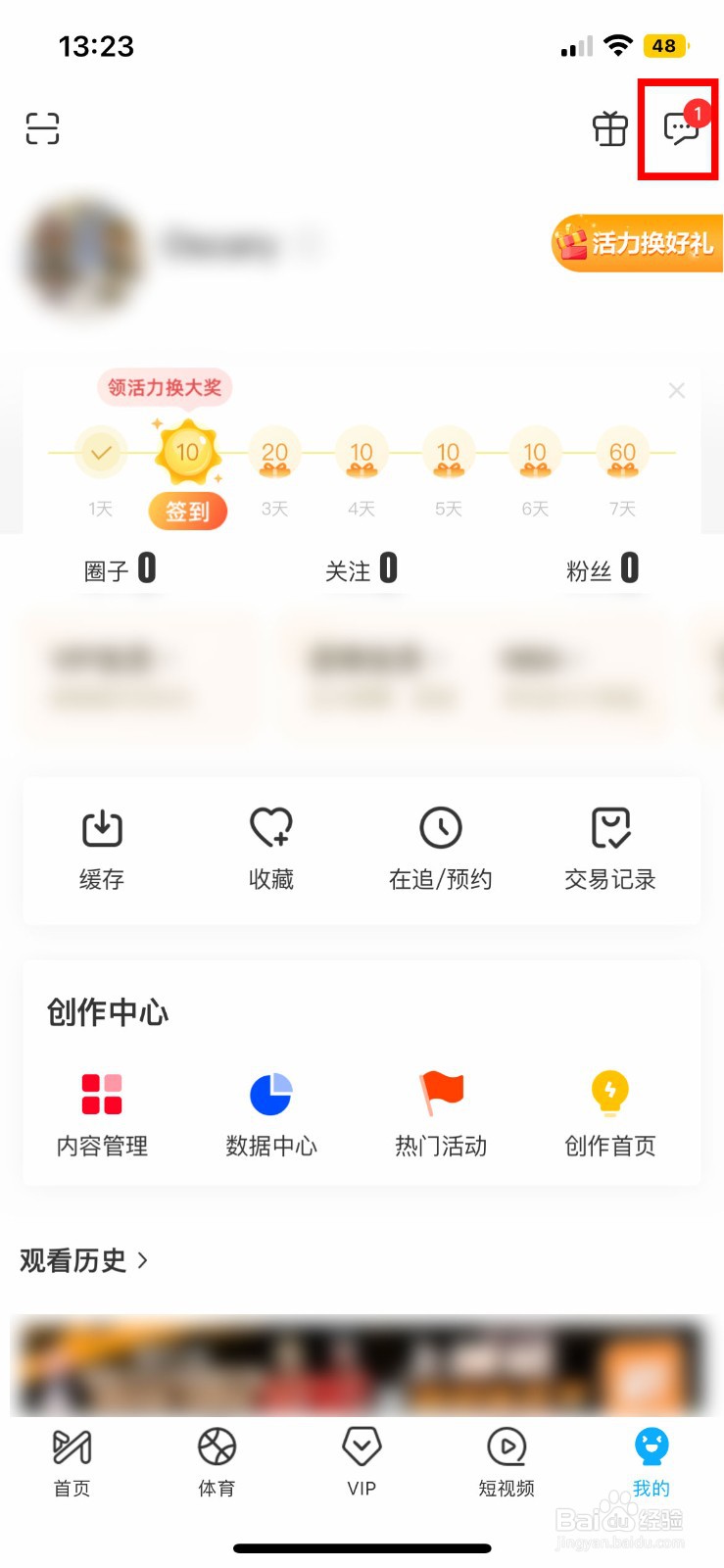
Task: Open the QR code scanner
Action: pos(40,128)
